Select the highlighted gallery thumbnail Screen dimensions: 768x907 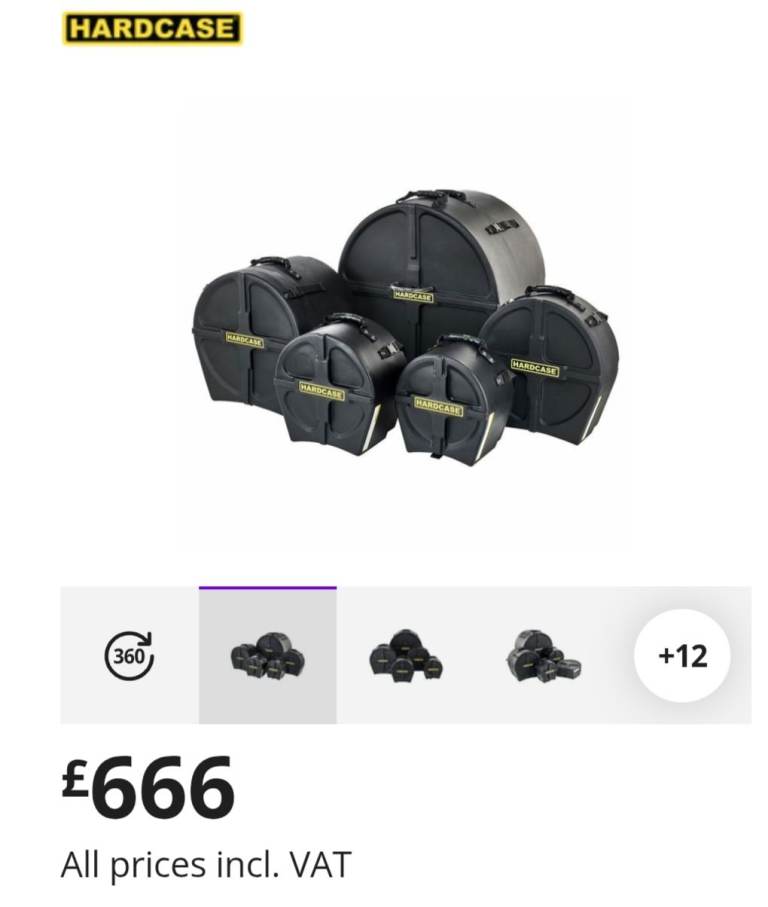(267, 656)
